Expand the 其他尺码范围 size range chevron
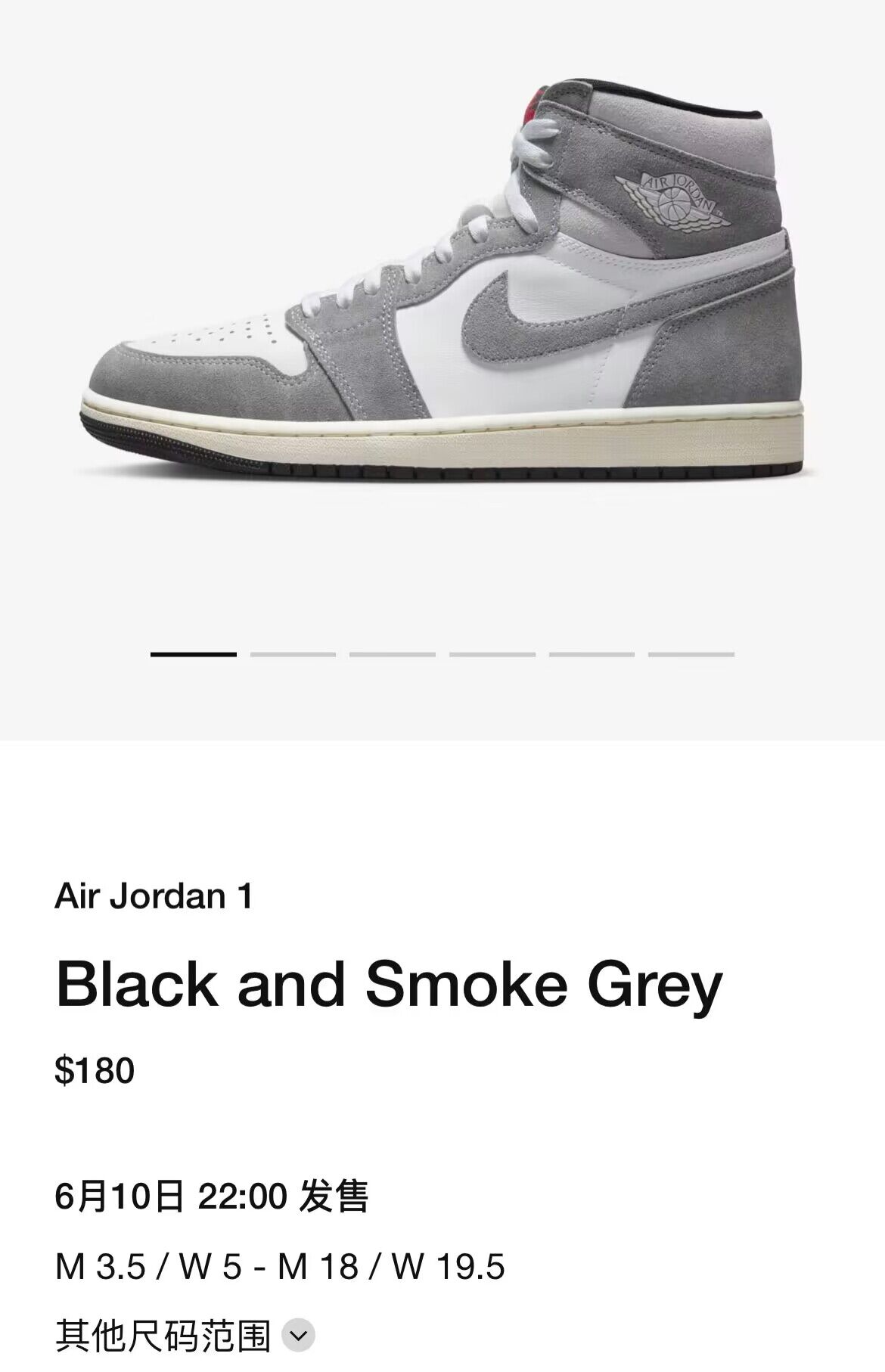This screenshot has height=1372, width=885. coord(299,1336)
